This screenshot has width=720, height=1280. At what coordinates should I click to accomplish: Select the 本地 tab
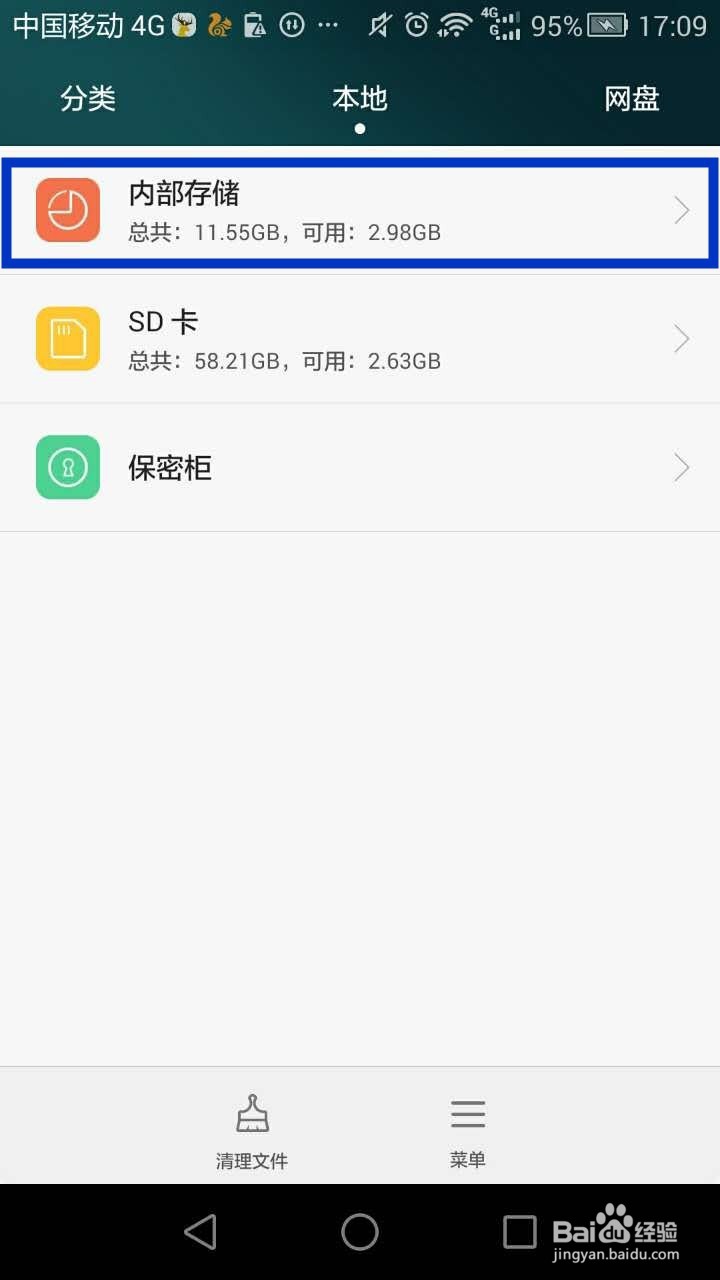358,98
